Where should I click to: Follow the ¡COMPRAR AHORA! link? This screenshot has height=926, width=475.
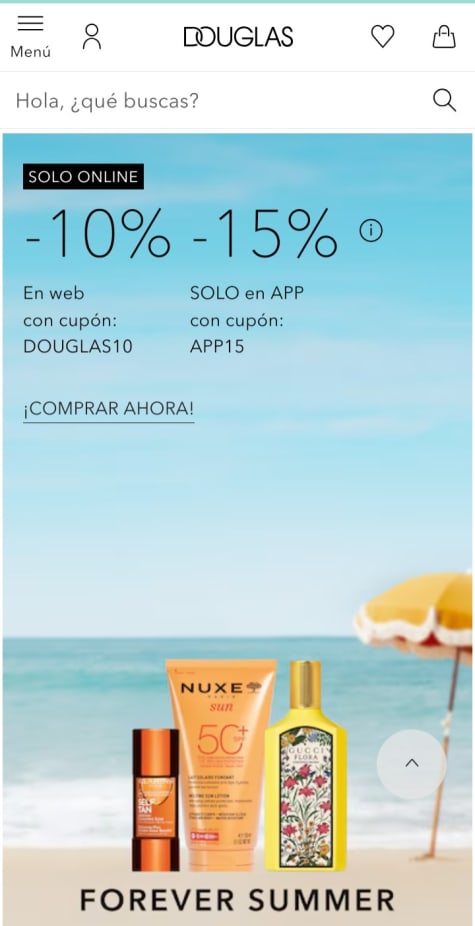109,409
